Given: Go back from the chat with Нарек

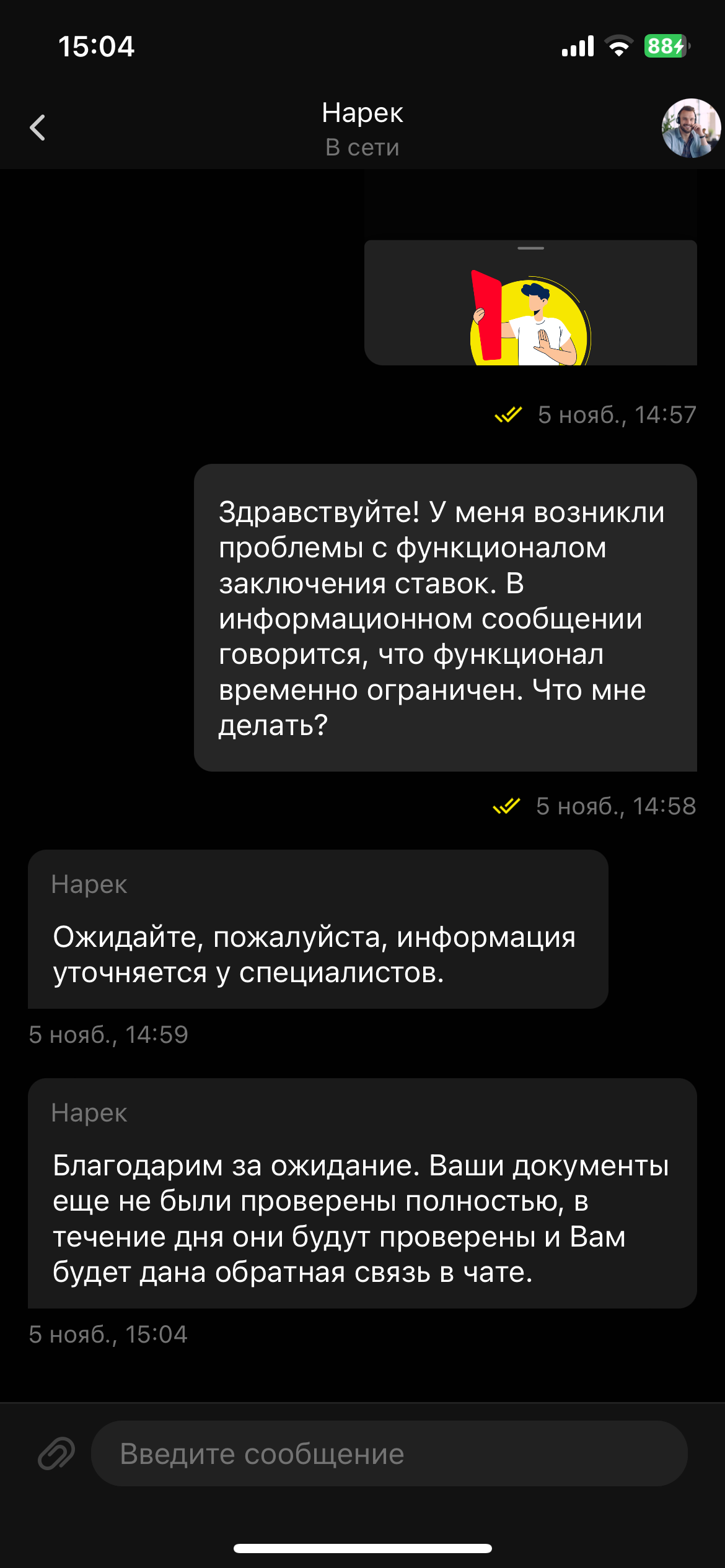Looking at the screenshot, I should click(x=38, y=128).
